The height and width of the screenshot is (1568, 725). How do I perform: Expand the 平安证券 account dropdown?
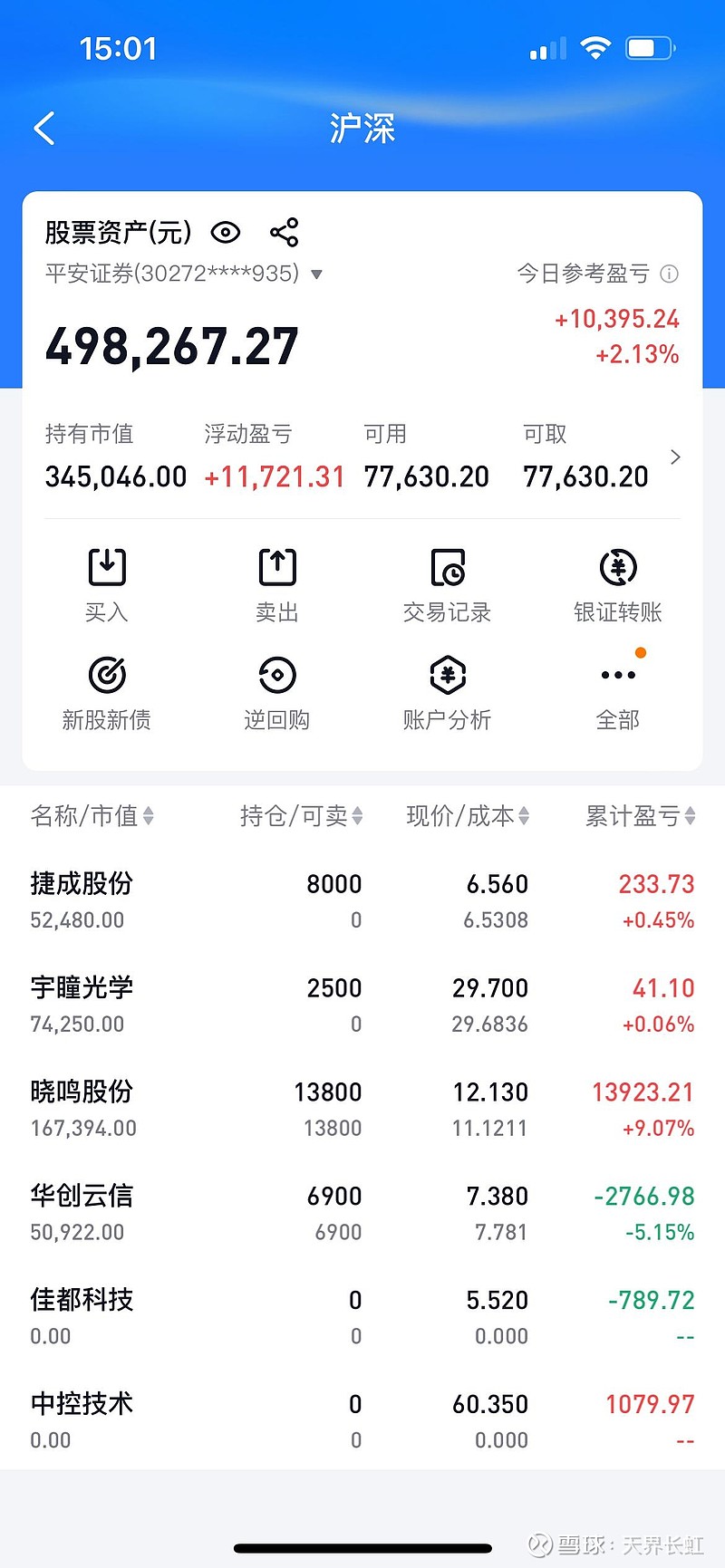[316, 274]
